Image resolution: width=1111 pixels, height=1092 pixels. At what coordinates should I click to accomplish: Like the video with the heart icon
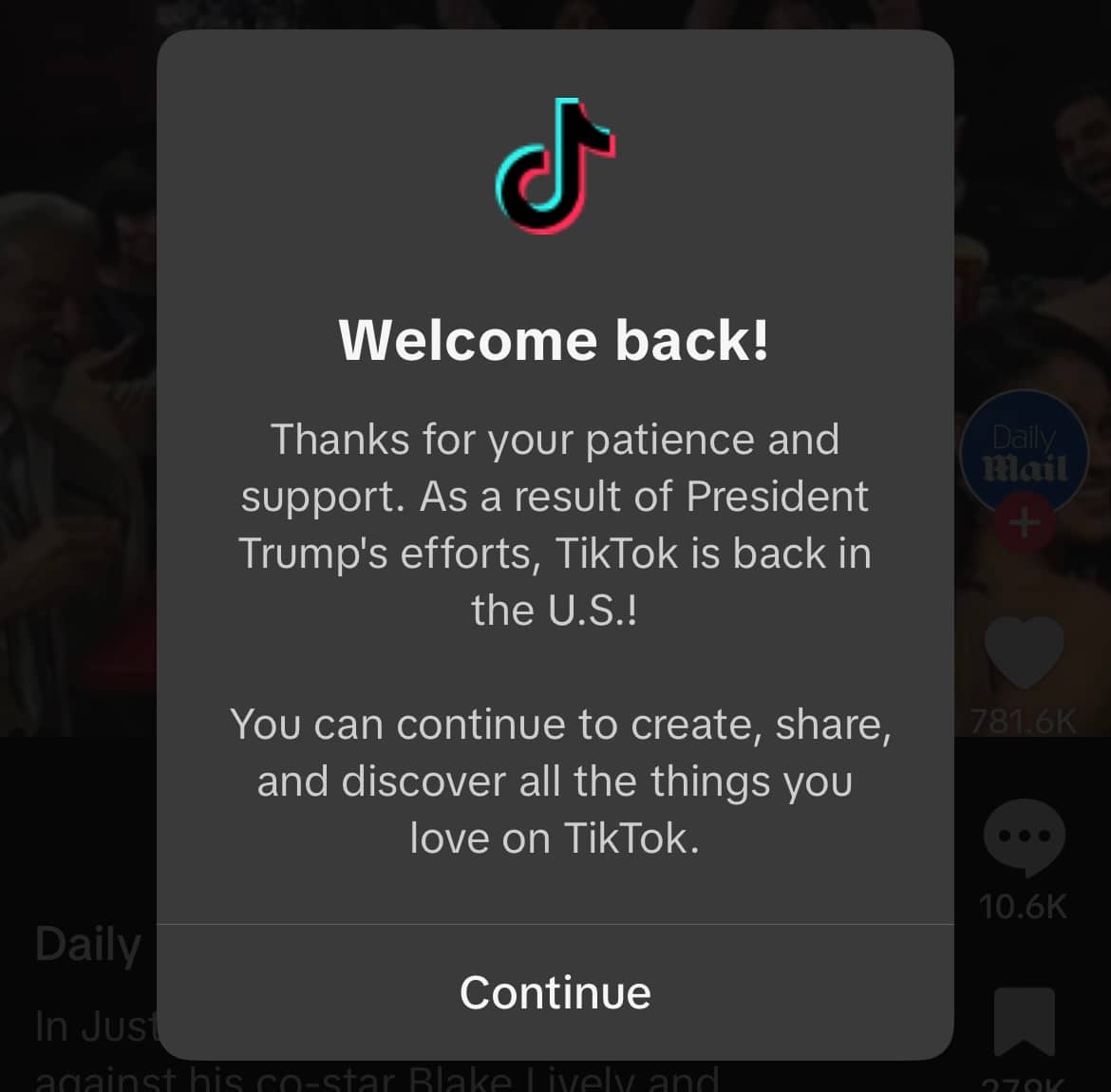[1024, 652]
